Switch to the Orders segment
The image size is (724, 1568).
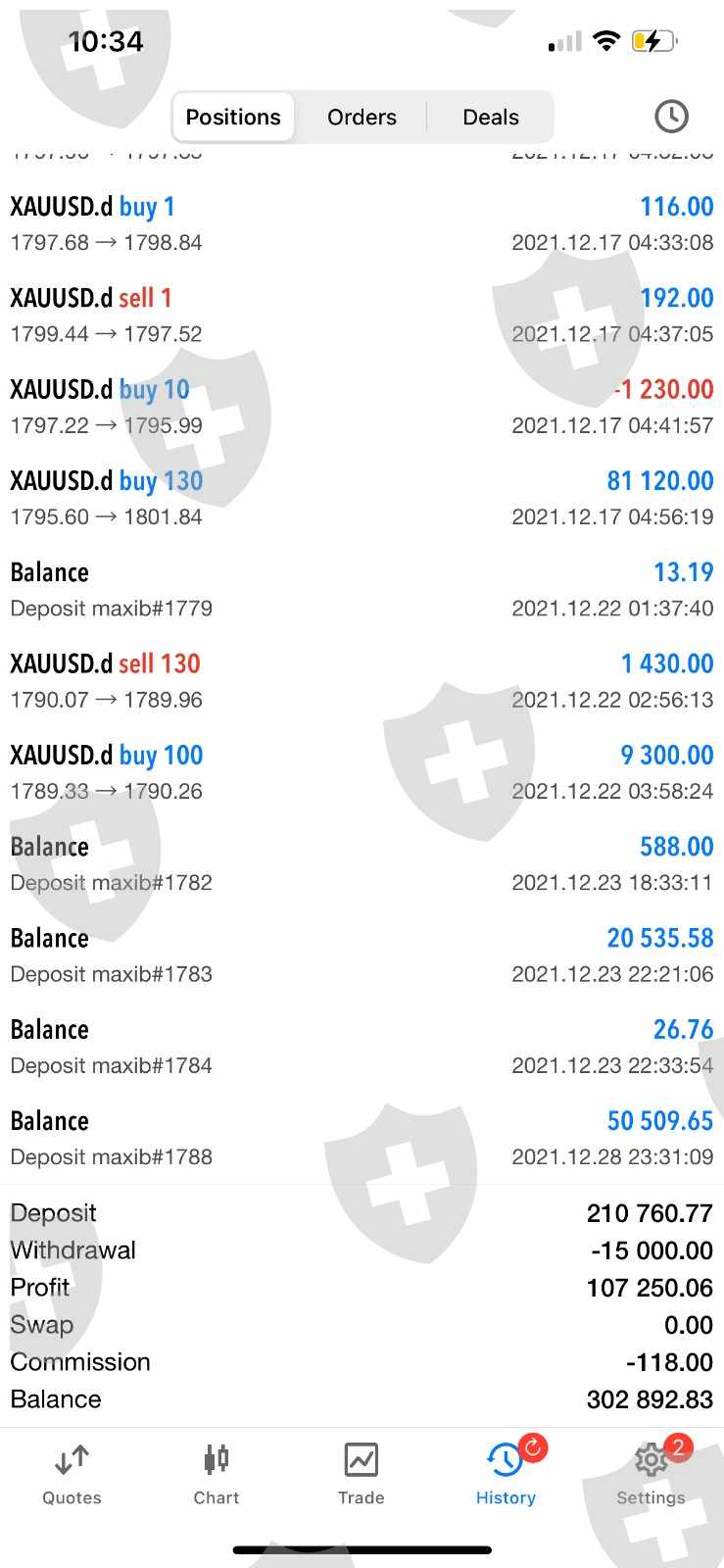(362, 118)
